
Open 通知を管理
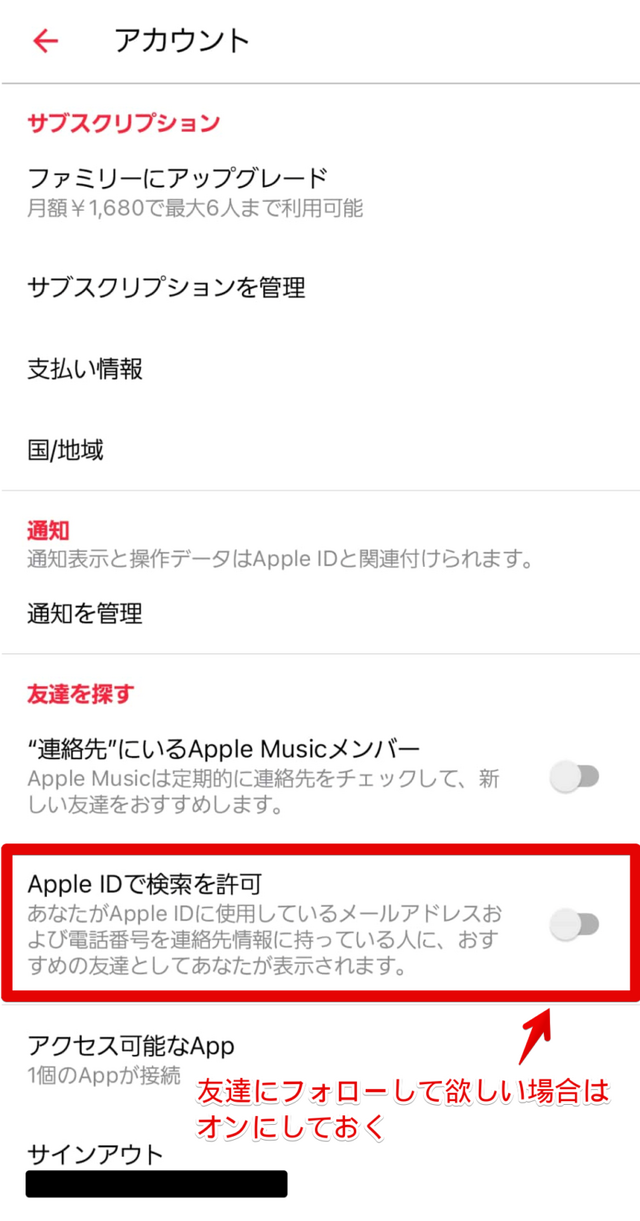pyautogui.click(x=86, y=613)
